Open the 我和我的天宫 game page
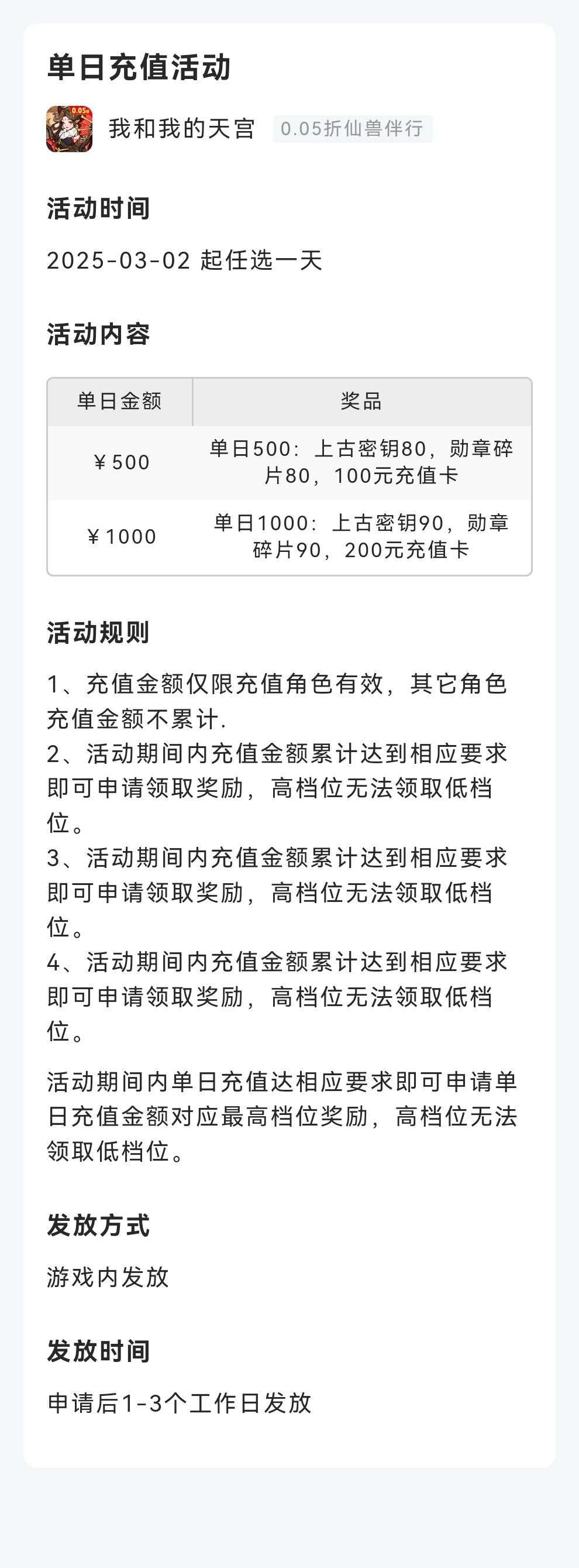Image resolution: width=579 pixels, height=1568 pixels. pos(181,129)
